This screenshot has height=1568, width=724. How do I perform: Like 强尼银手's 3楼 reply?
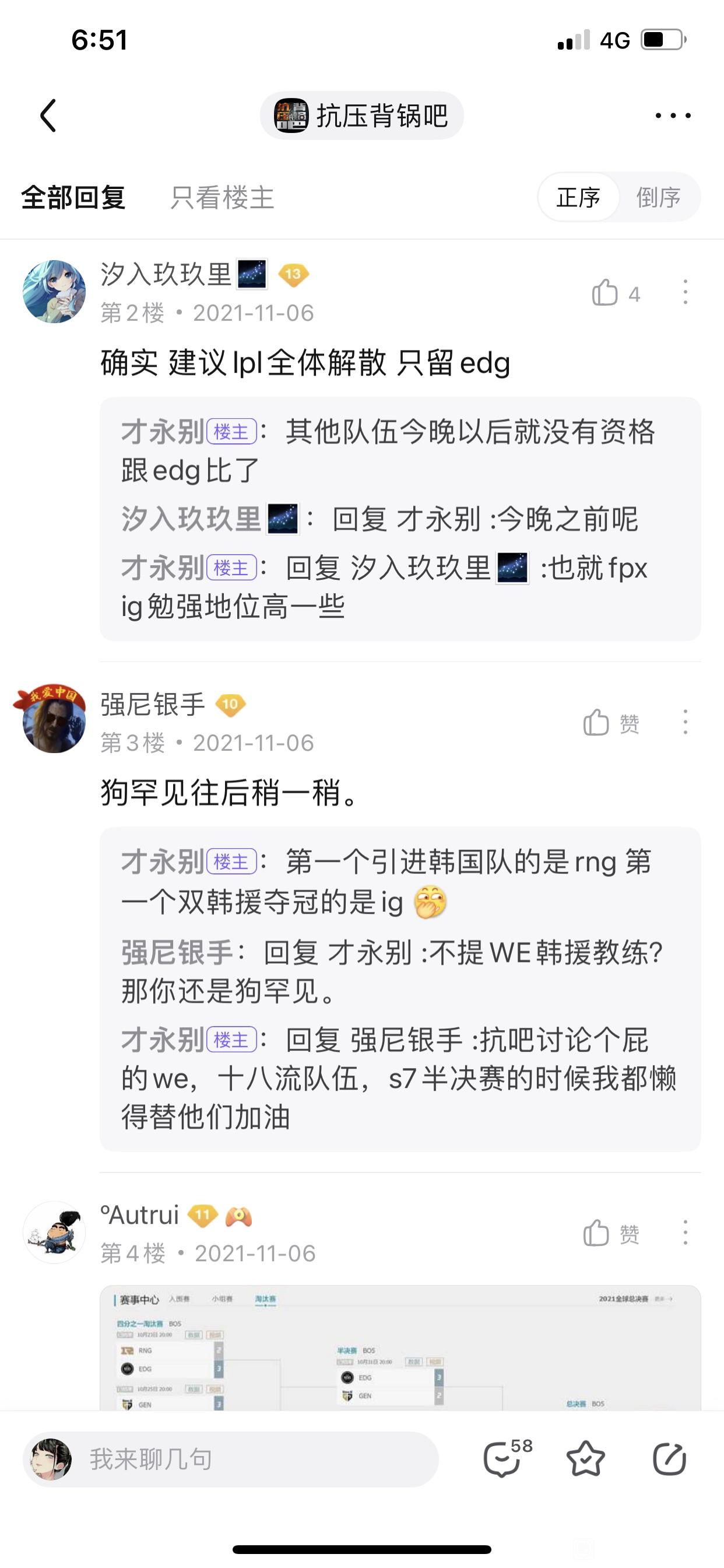coord(598,723)
